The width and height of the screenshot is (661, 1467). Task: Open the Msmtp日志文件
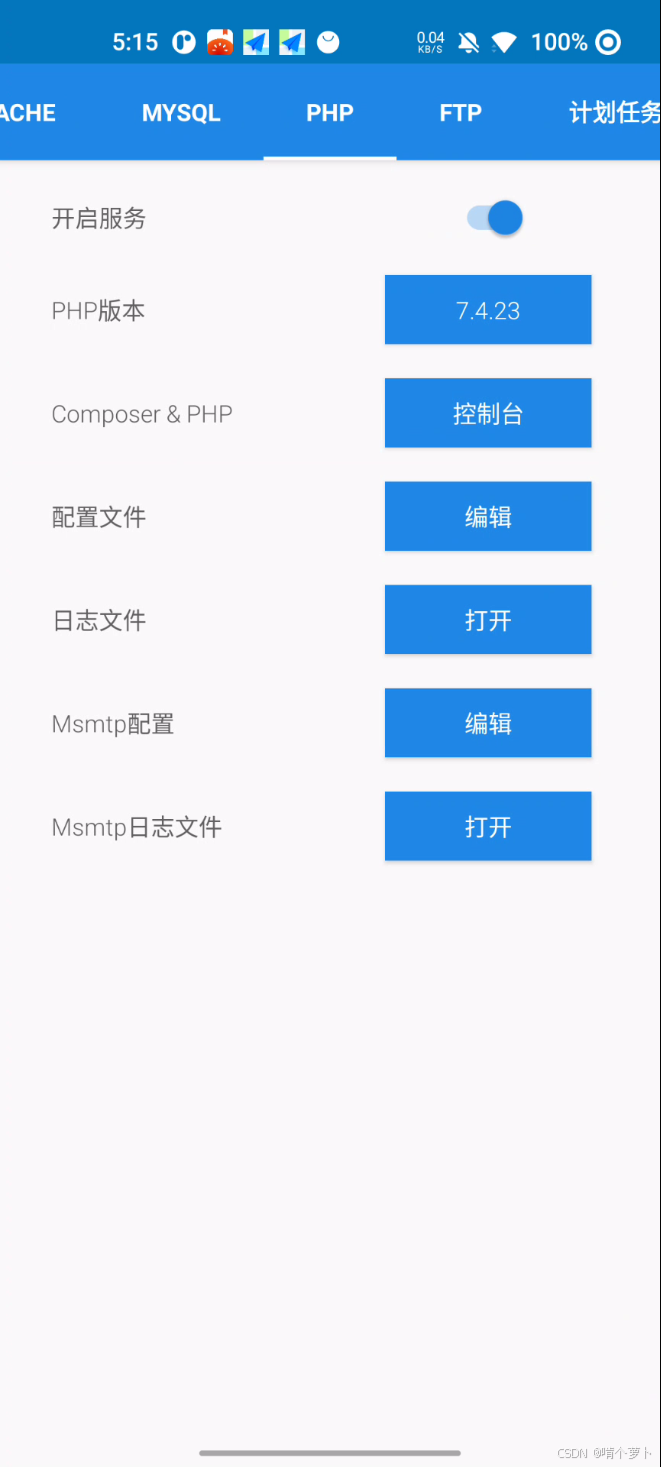click(488, 826)
